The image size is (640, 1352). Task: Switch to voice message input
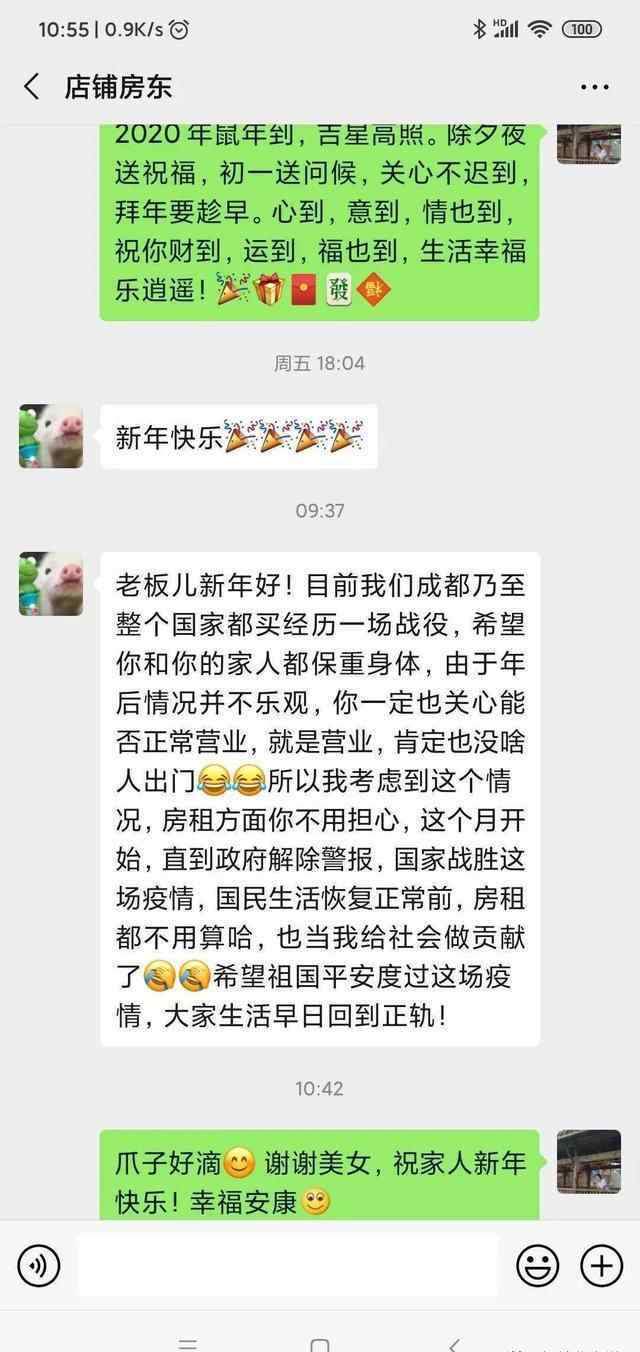coord(39,1266)
